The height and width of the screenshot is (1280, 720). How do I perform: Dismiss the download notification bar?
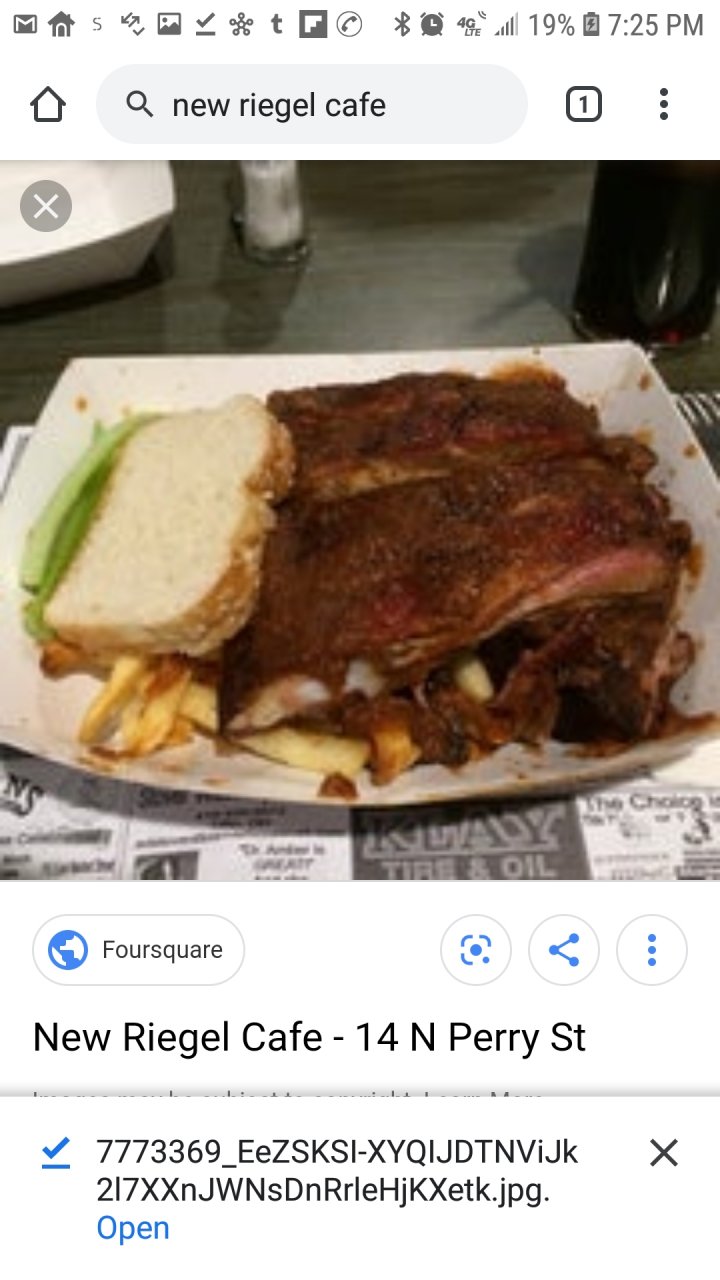click(664, 1154)
